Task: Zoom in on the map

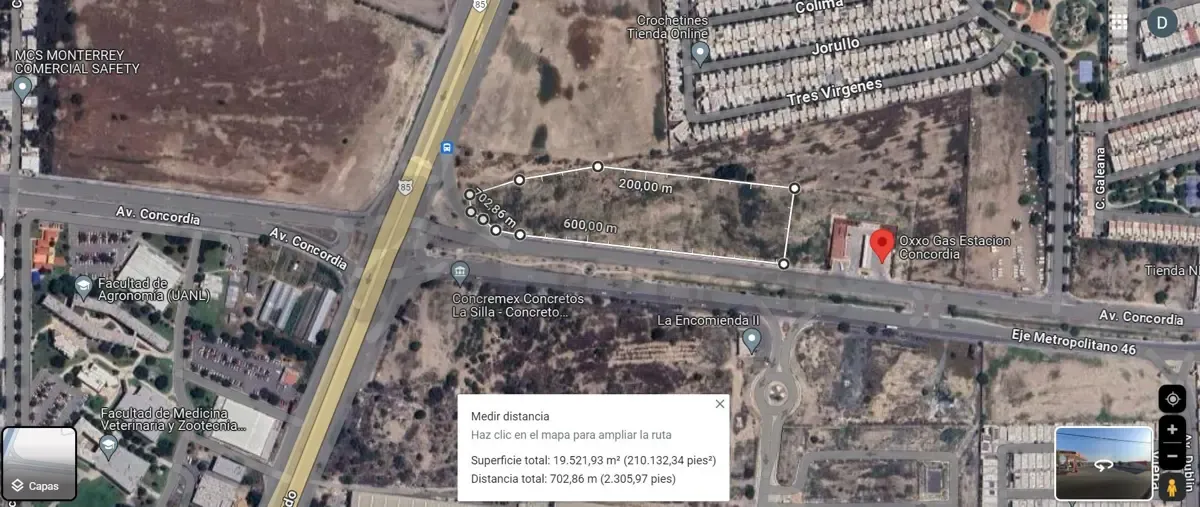Action: 1172,429
